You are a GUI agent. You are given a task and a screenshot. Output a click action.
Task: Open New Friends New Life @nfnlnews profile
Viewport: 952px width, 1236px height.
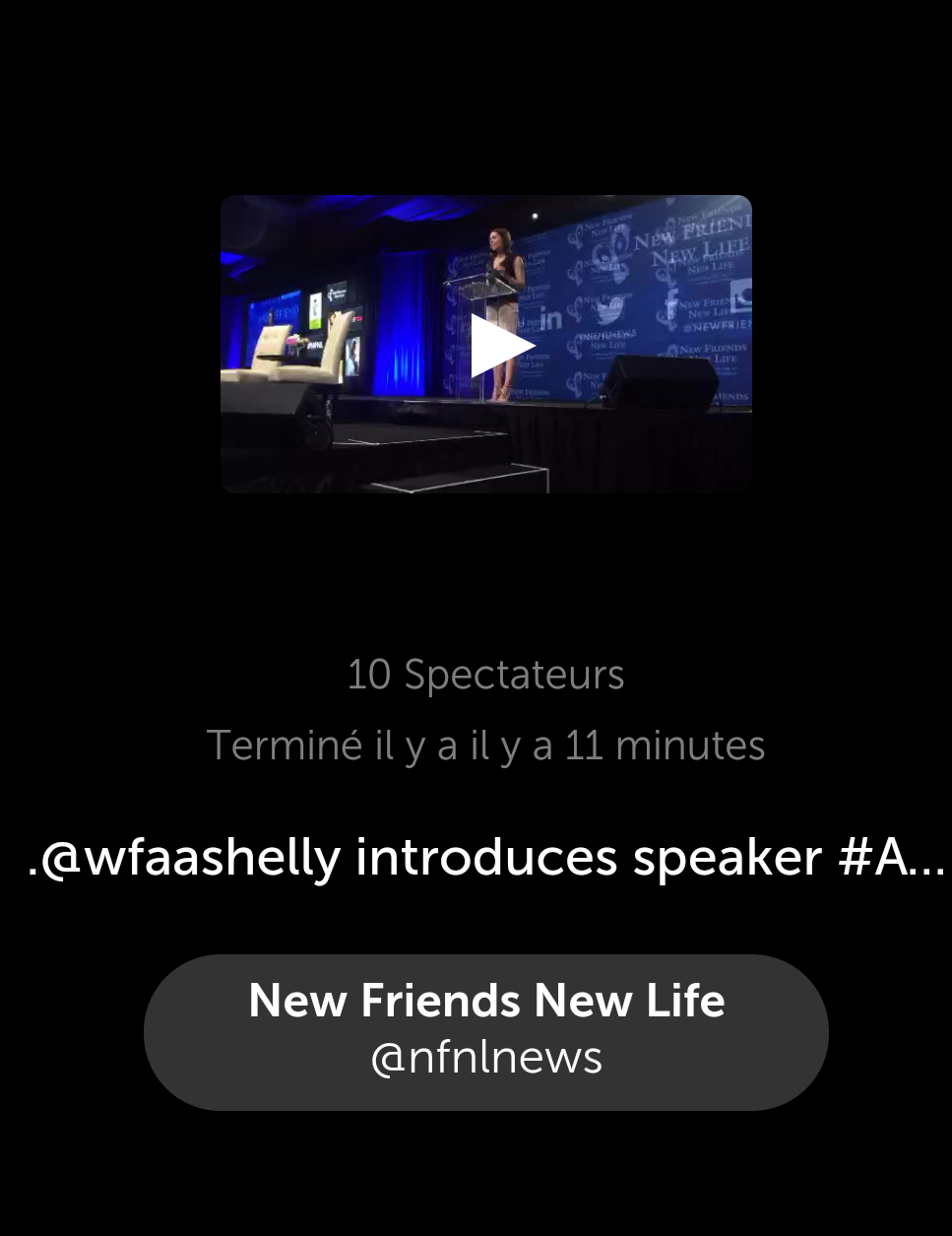485,1031
